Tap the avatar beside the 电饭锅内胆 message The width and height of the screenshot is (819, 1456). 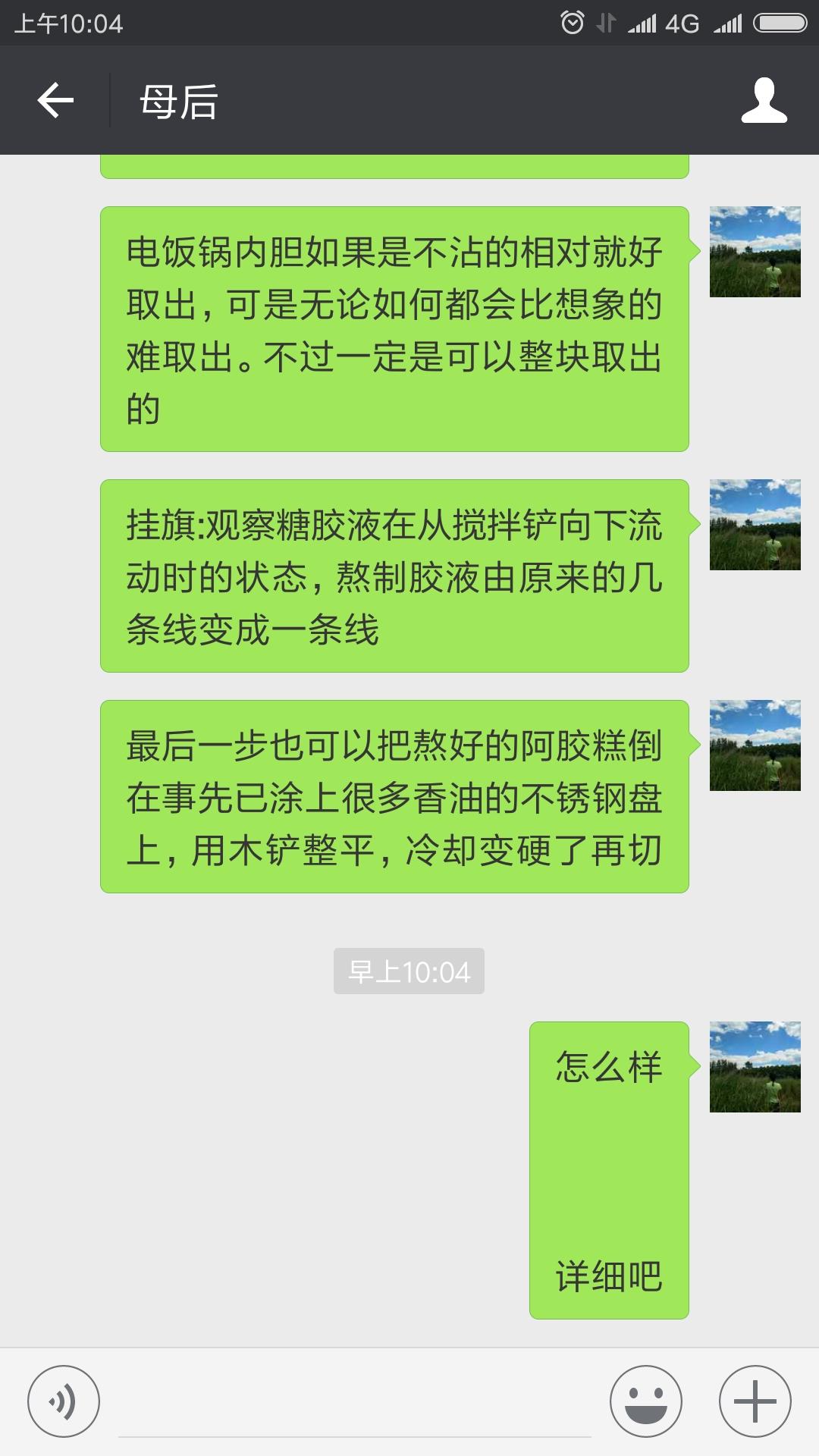click(x=755, y=252)
